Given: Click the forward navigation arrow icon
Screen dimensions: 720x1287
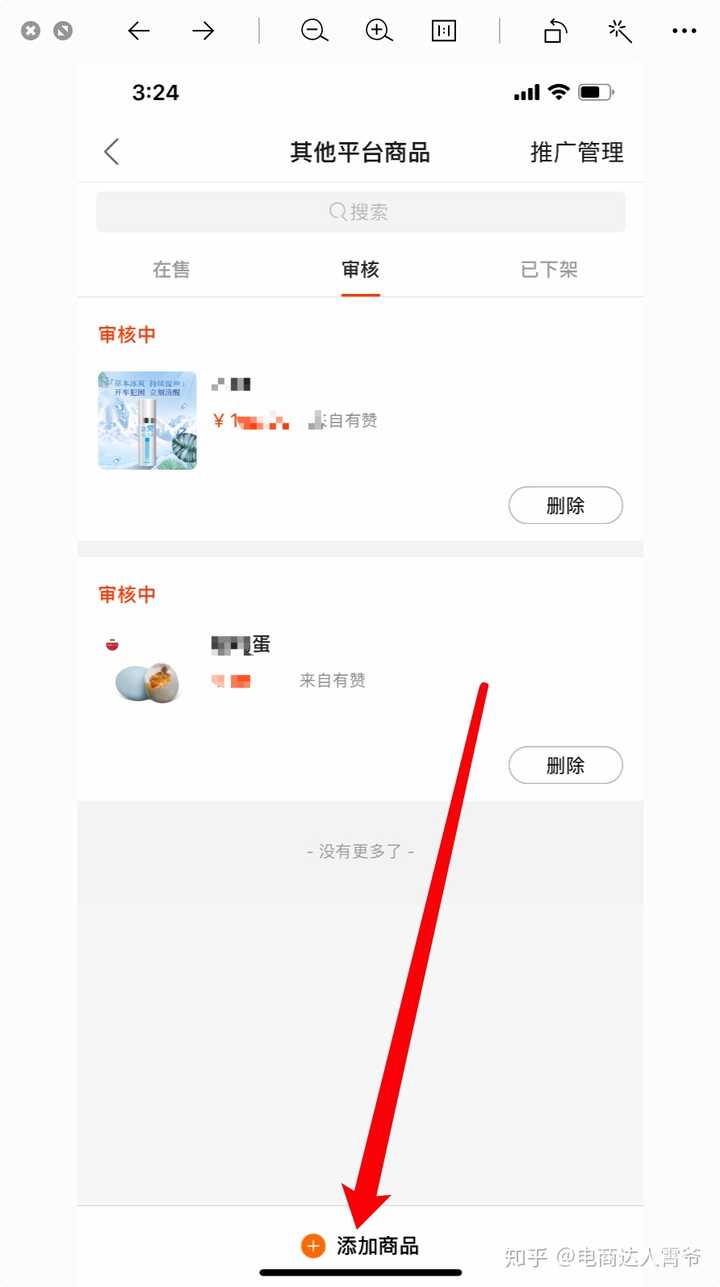Looking at the screenshot, I should tap(203, 31).
